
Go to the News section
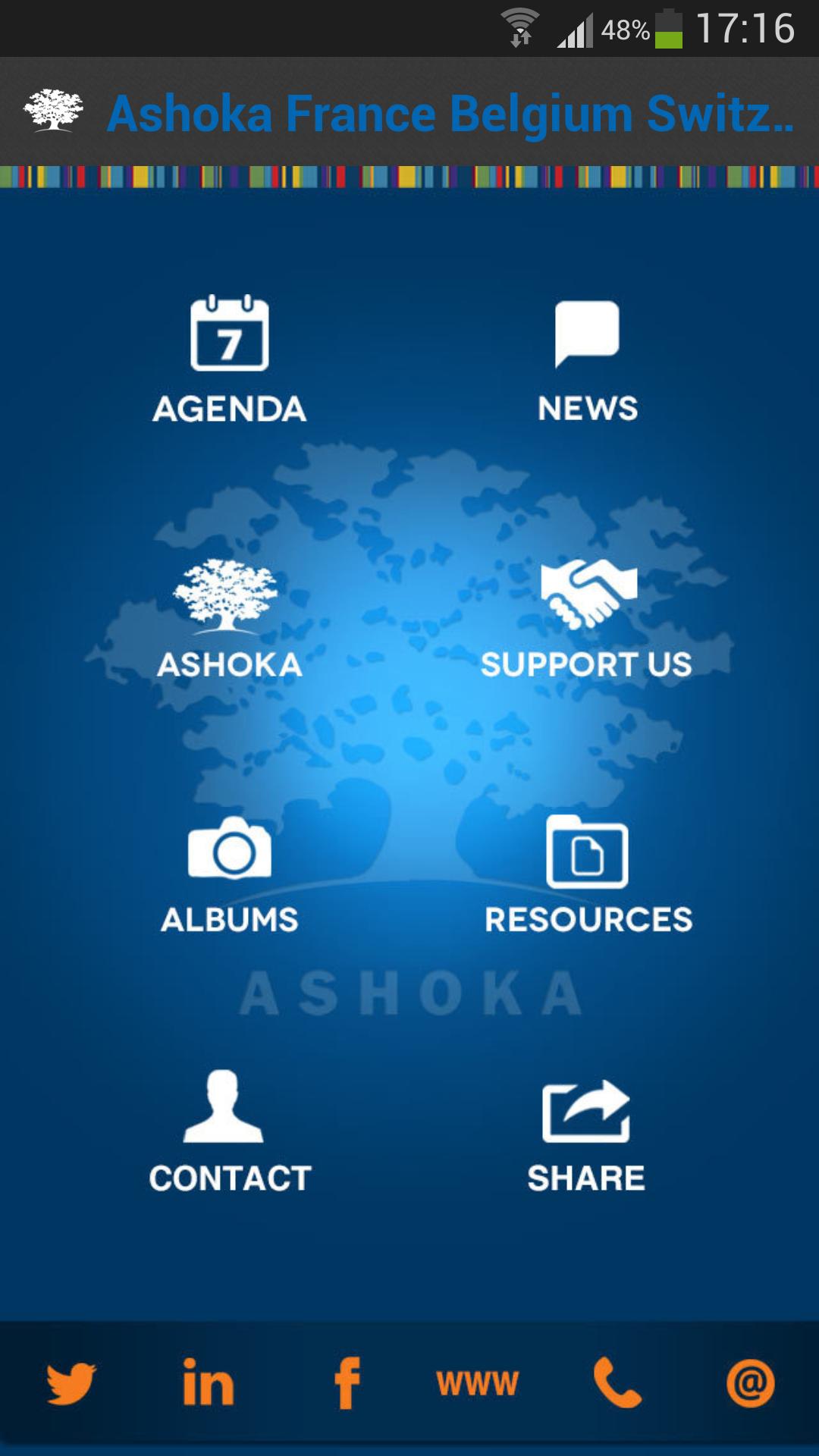588,360
